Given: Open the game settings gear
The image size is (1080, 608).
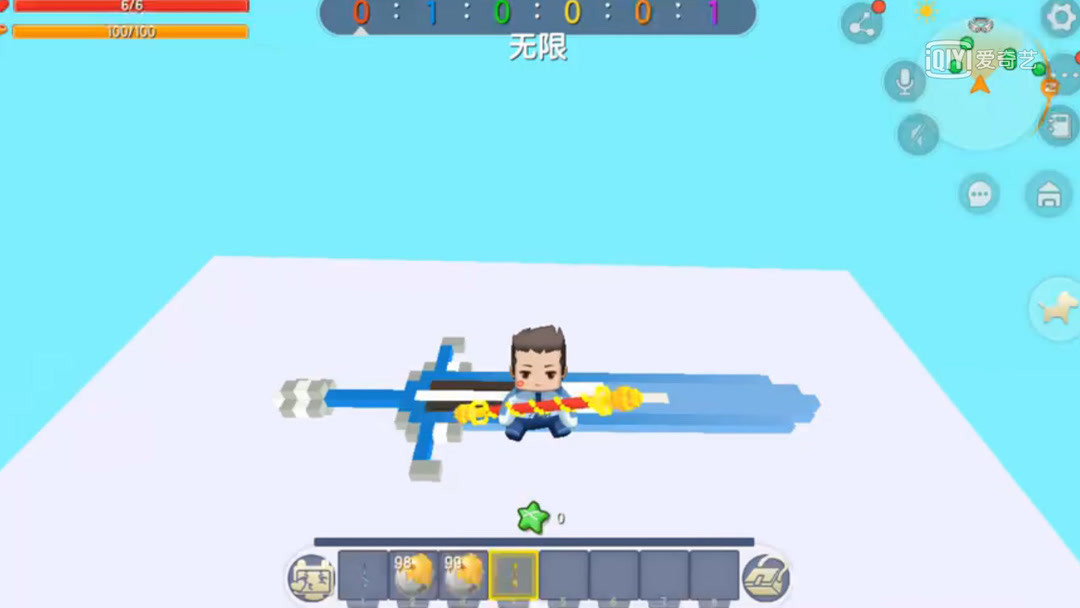Looking at the screenshot, I should point(1061,17).
